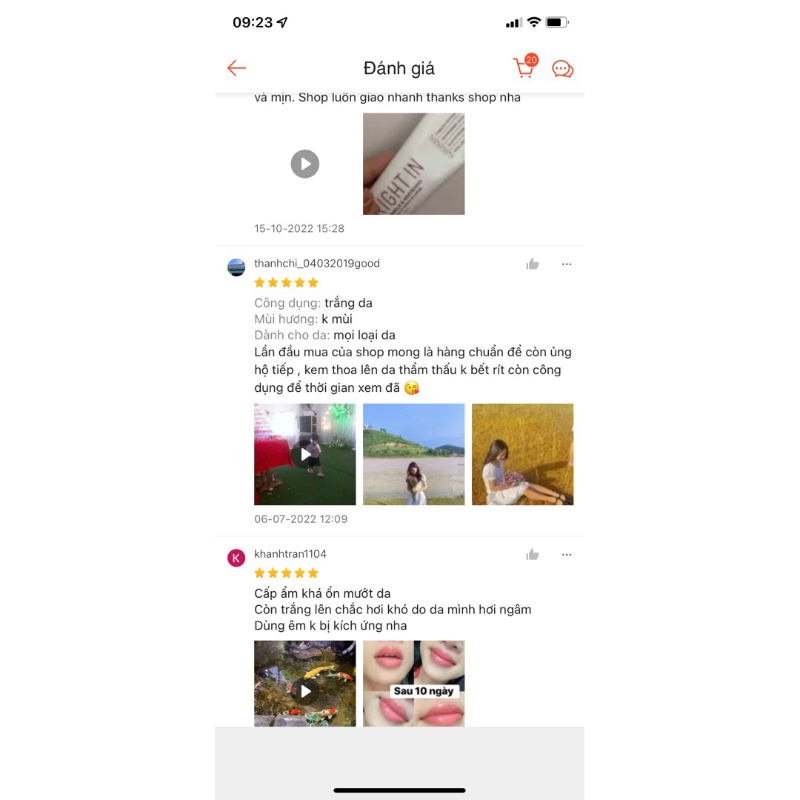Open the 'Sau 10 ngày' lips photo
The image size is (800, 800).
coord(413,684)
